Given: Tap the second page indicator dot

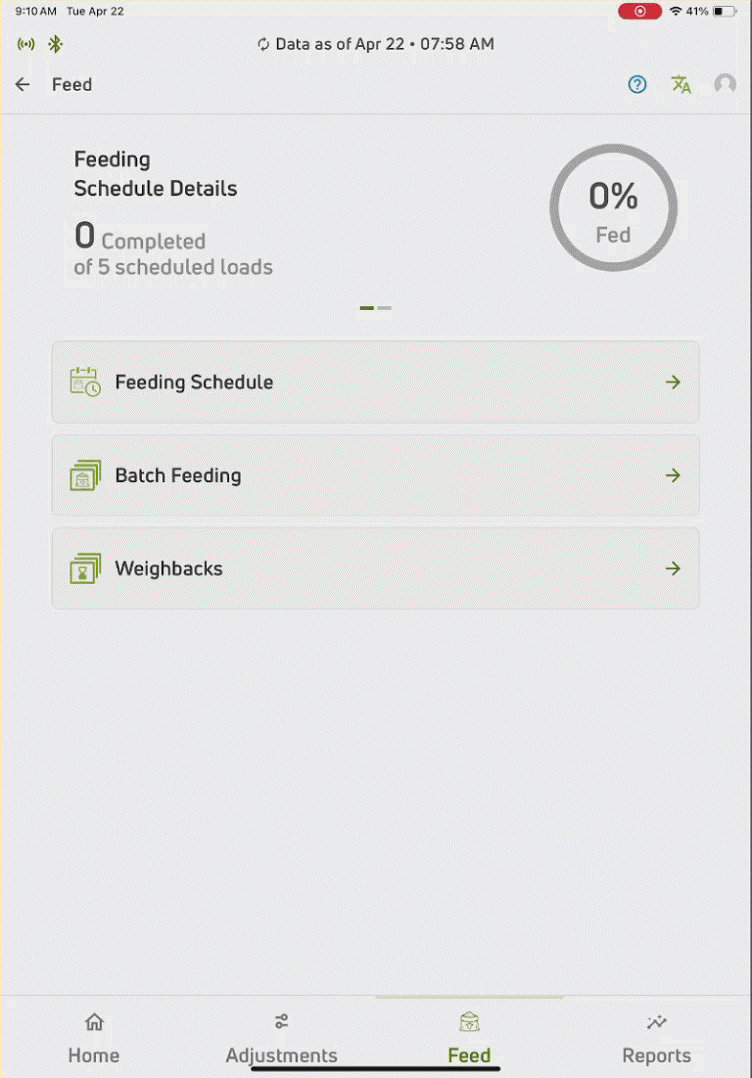Looking at the screenshot, I should (385, 308).
